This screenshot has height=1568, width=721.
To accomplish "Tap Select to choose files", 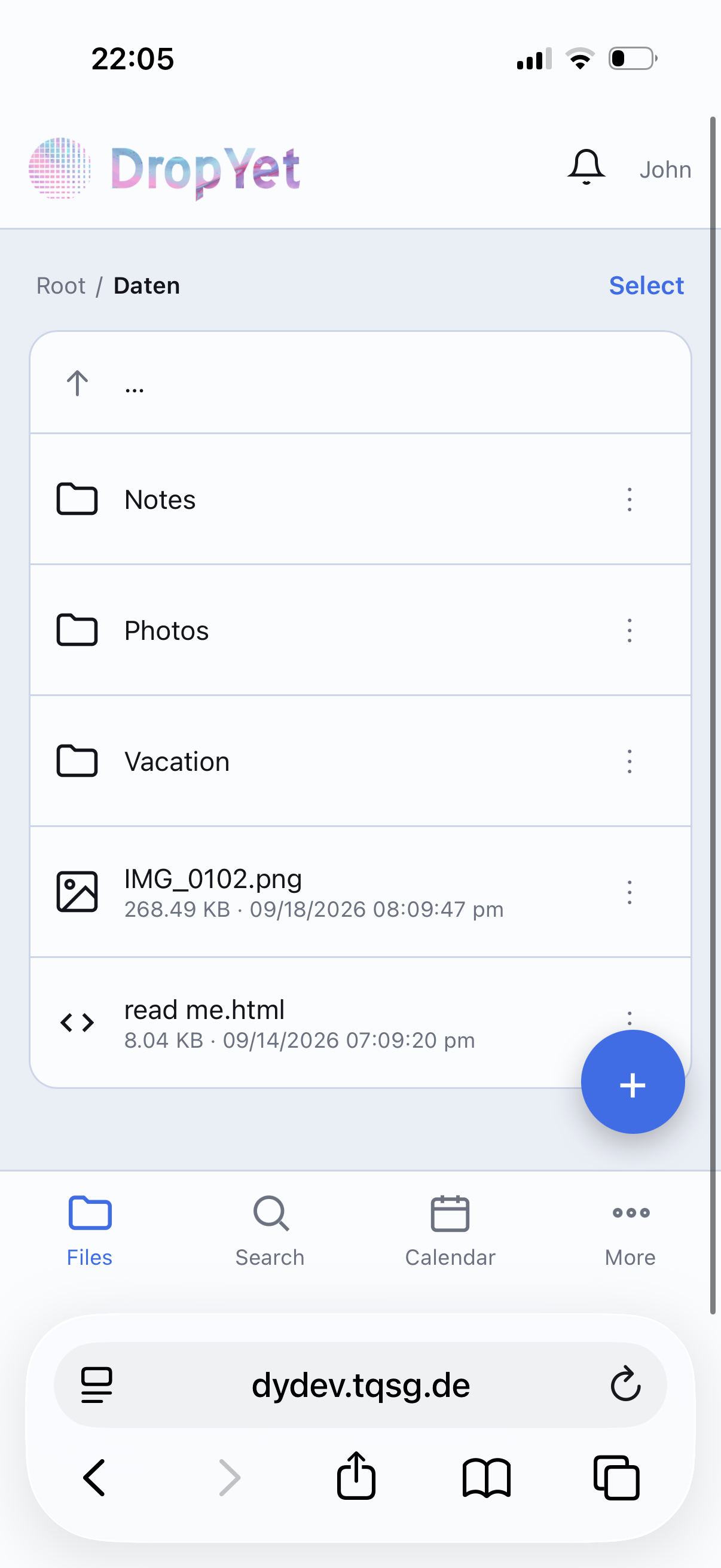I will click(646, 285).
